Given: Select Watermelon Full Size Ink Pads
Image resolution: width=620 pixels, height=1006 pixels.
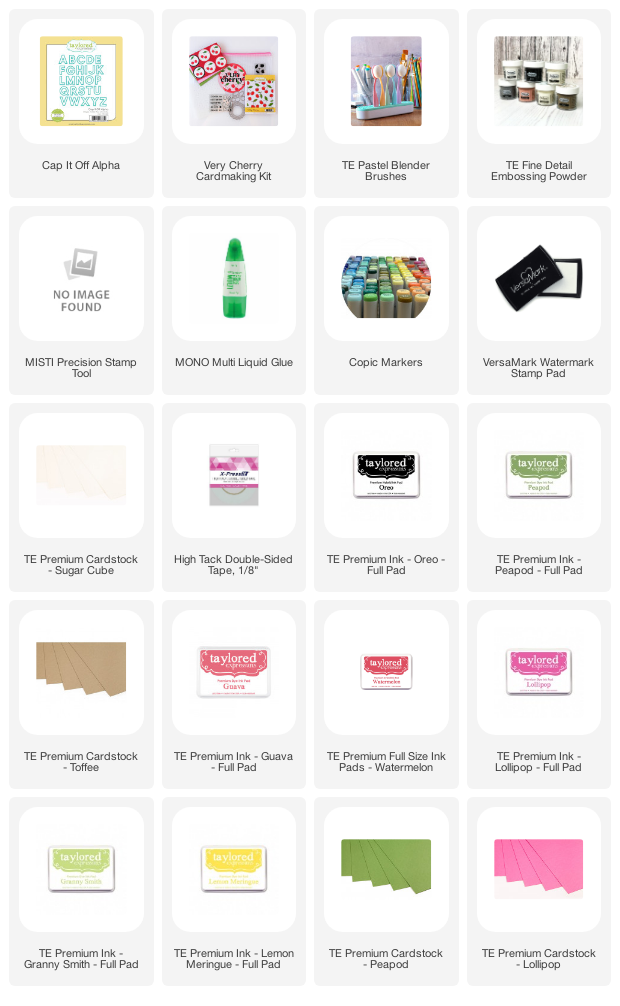Looking at the screenshot, I should point(386,694).
